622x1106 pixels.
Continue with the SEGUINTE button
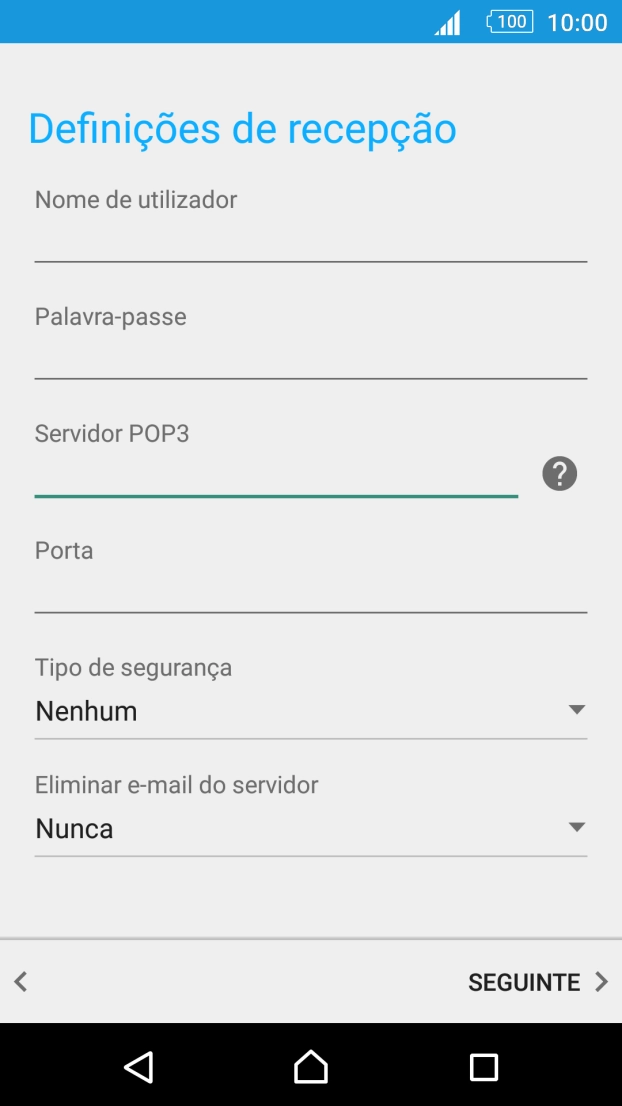point(537,982)
